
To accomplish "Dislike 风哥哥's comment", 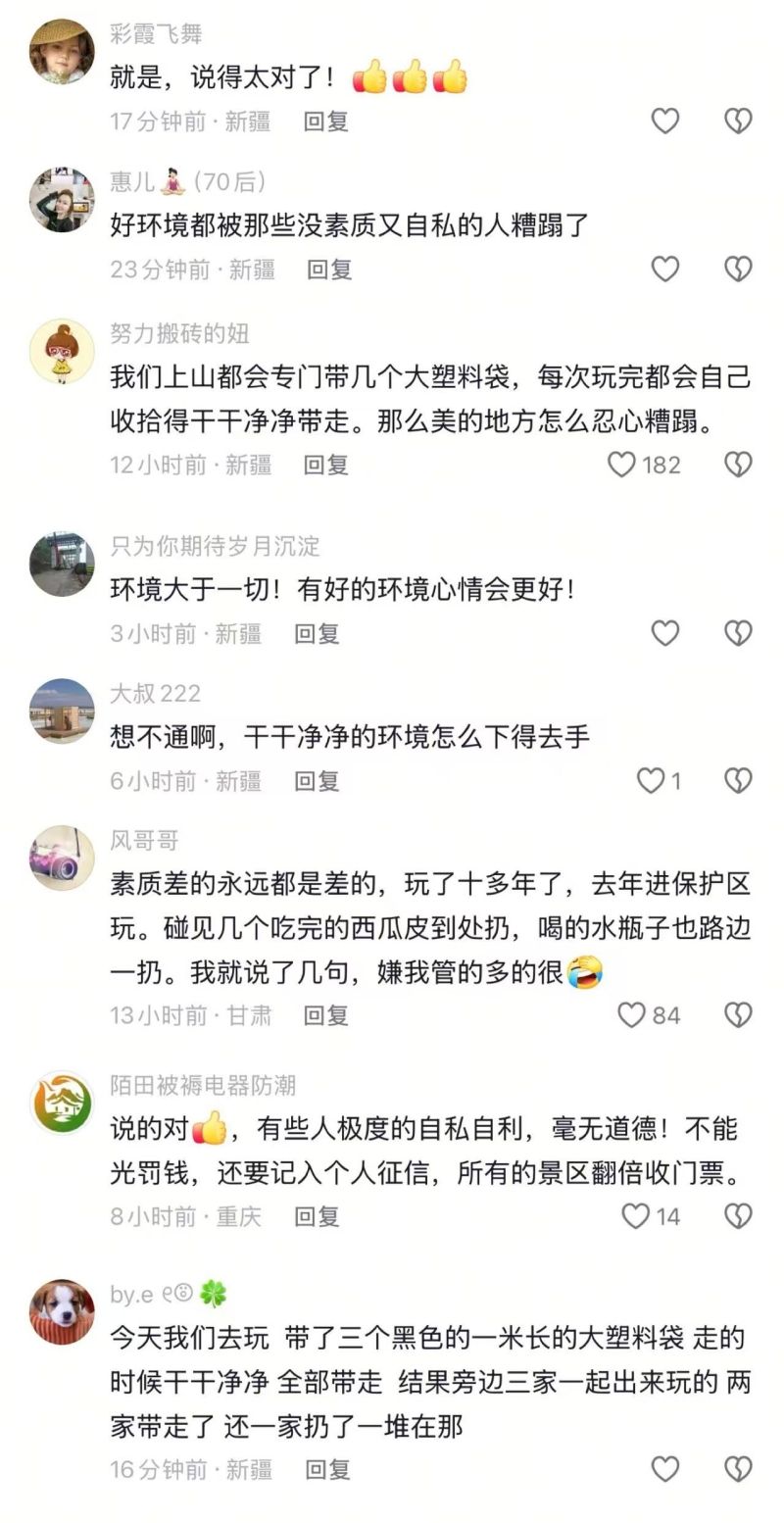I will coord(738,1014).
